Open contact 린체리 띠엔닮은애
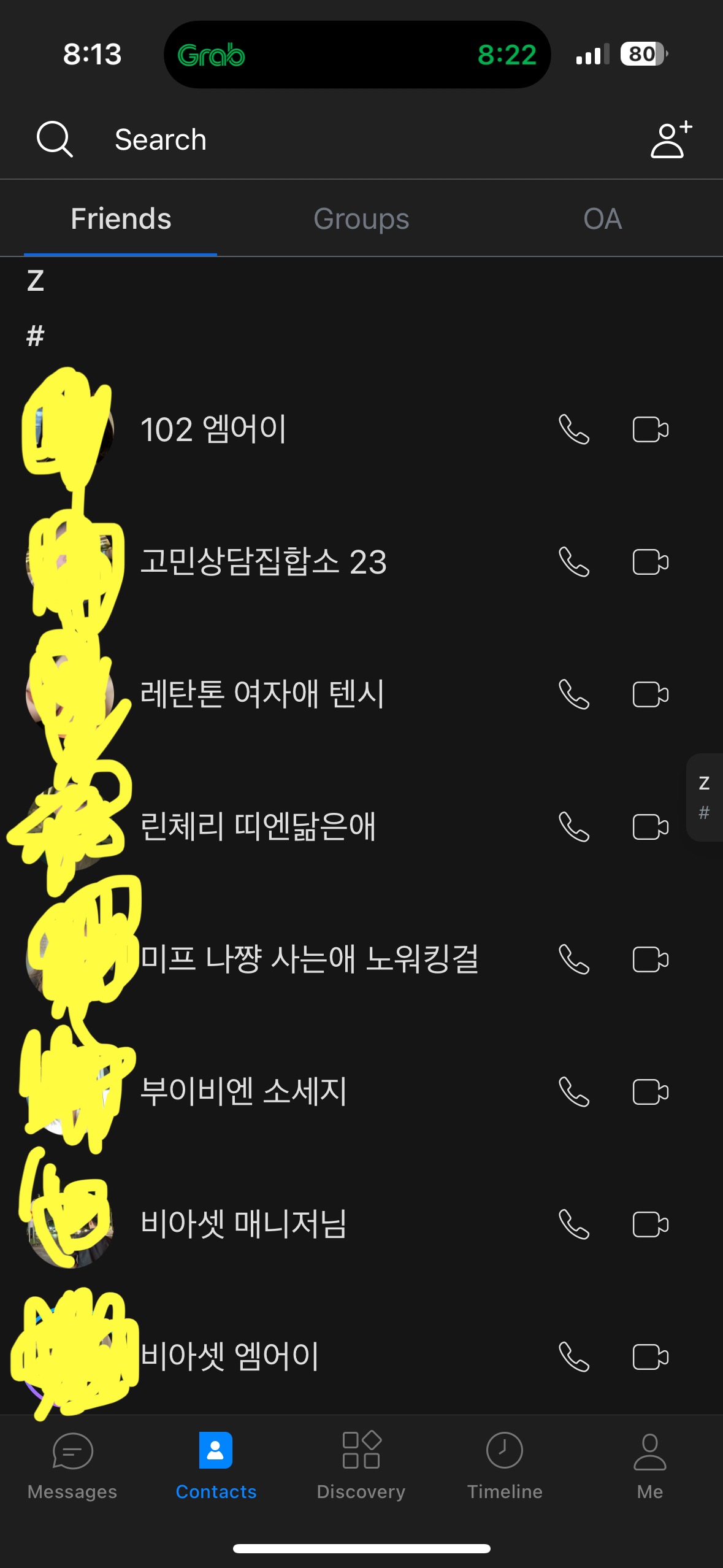723x1568 pixels. pyautogui.click(x=258, y=827)
